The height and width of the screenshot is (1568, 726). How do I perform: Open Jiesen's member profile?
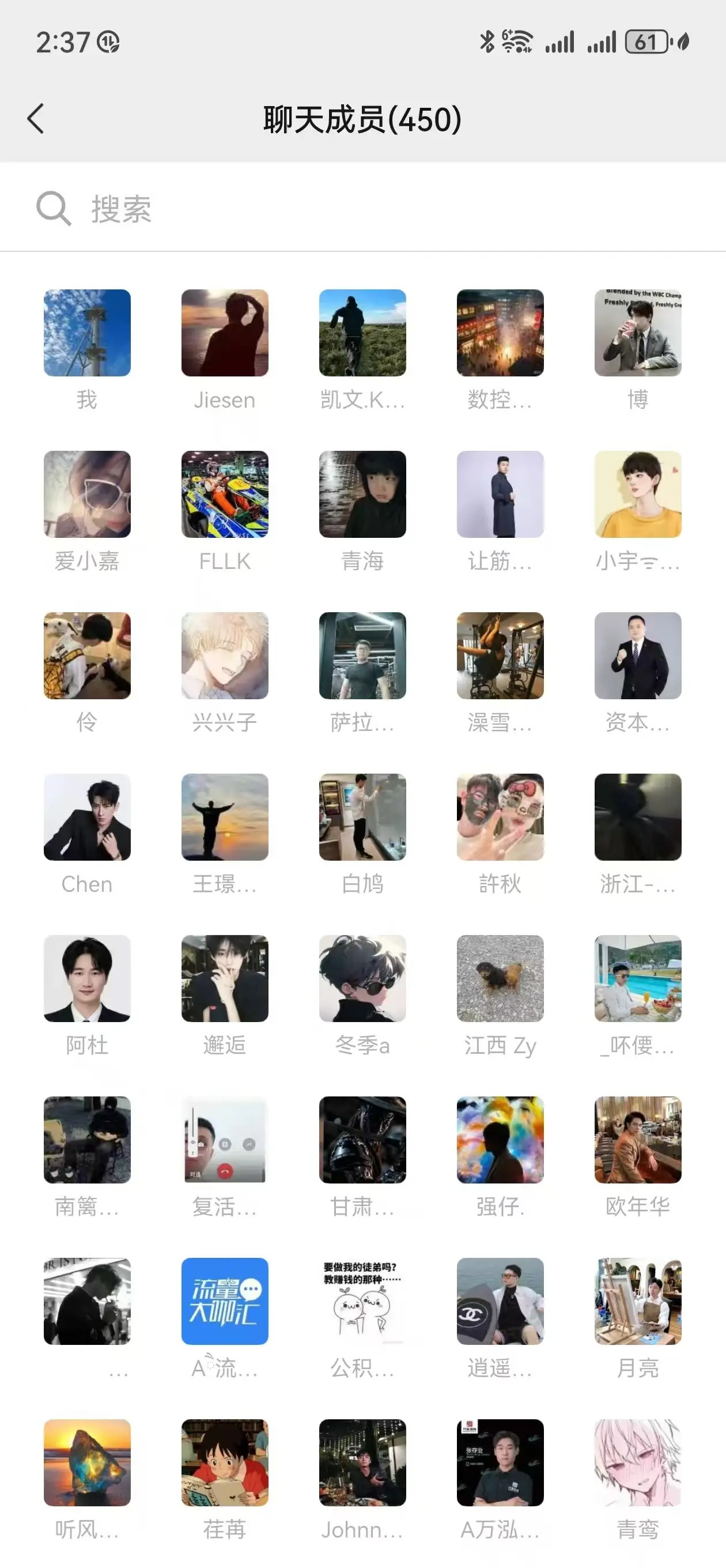(225, 333)
